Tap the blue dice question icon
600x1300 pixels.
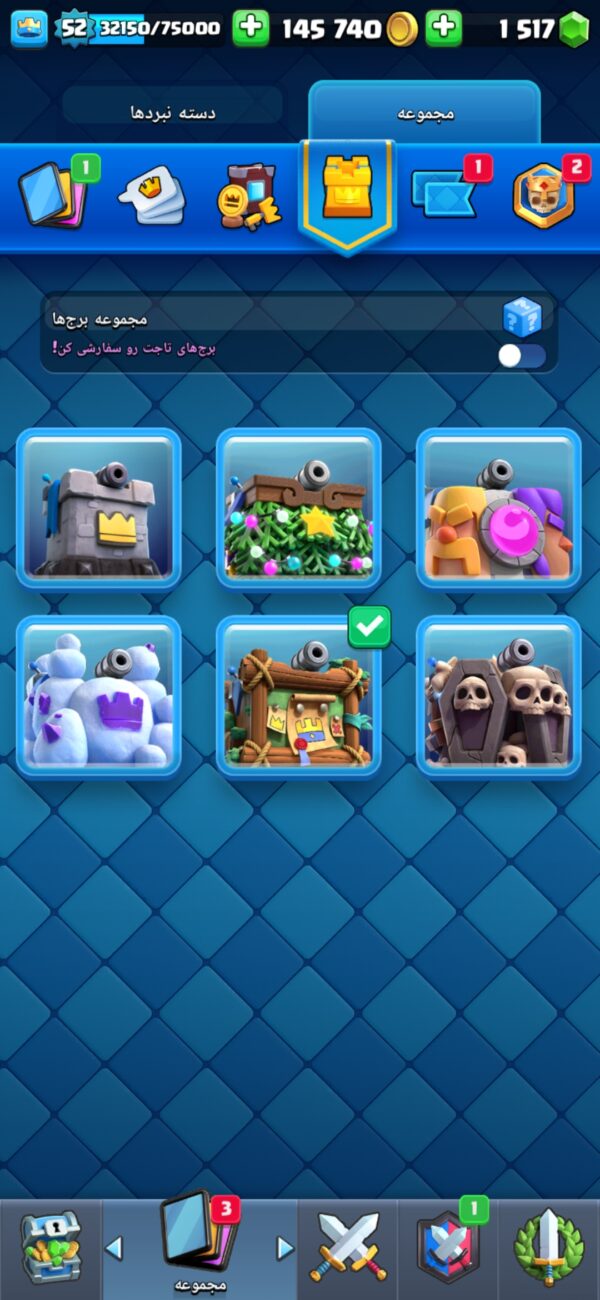tap(521, 315)
